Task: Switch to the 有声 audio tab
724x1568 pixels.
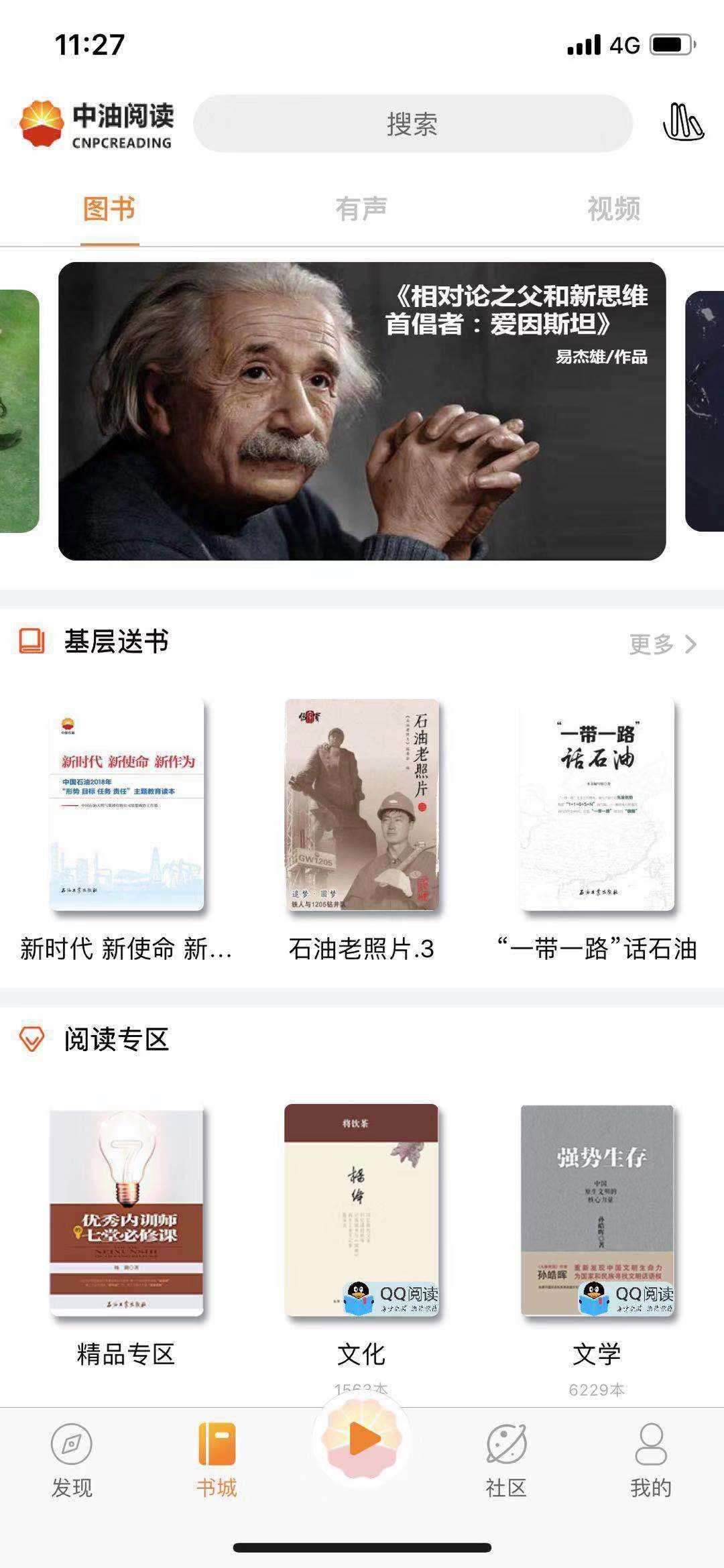Action: pos(362,210)
